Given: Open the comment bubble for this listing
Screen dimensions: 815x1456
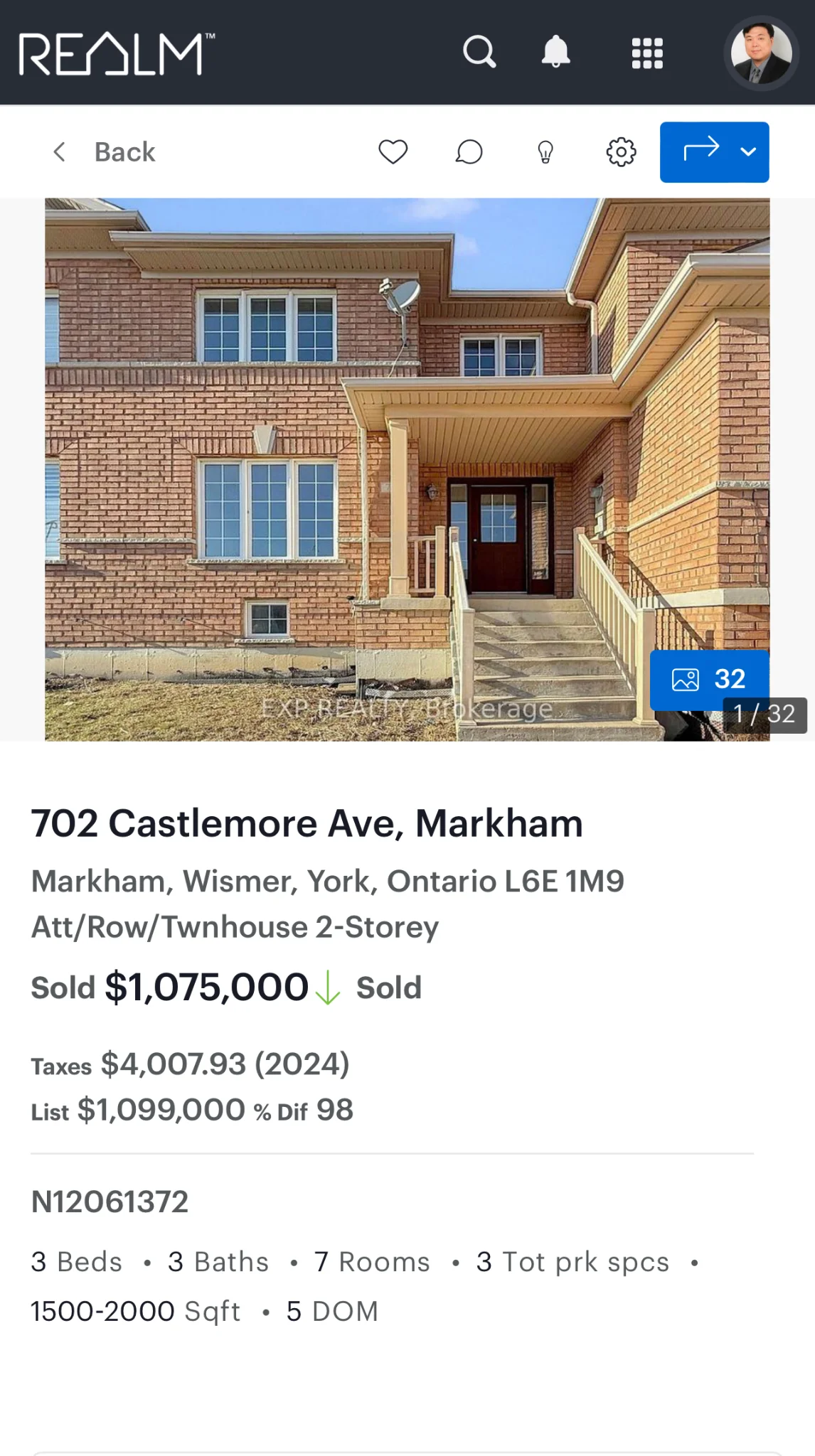Looking at the screenshot, I should tap(469, 152).
